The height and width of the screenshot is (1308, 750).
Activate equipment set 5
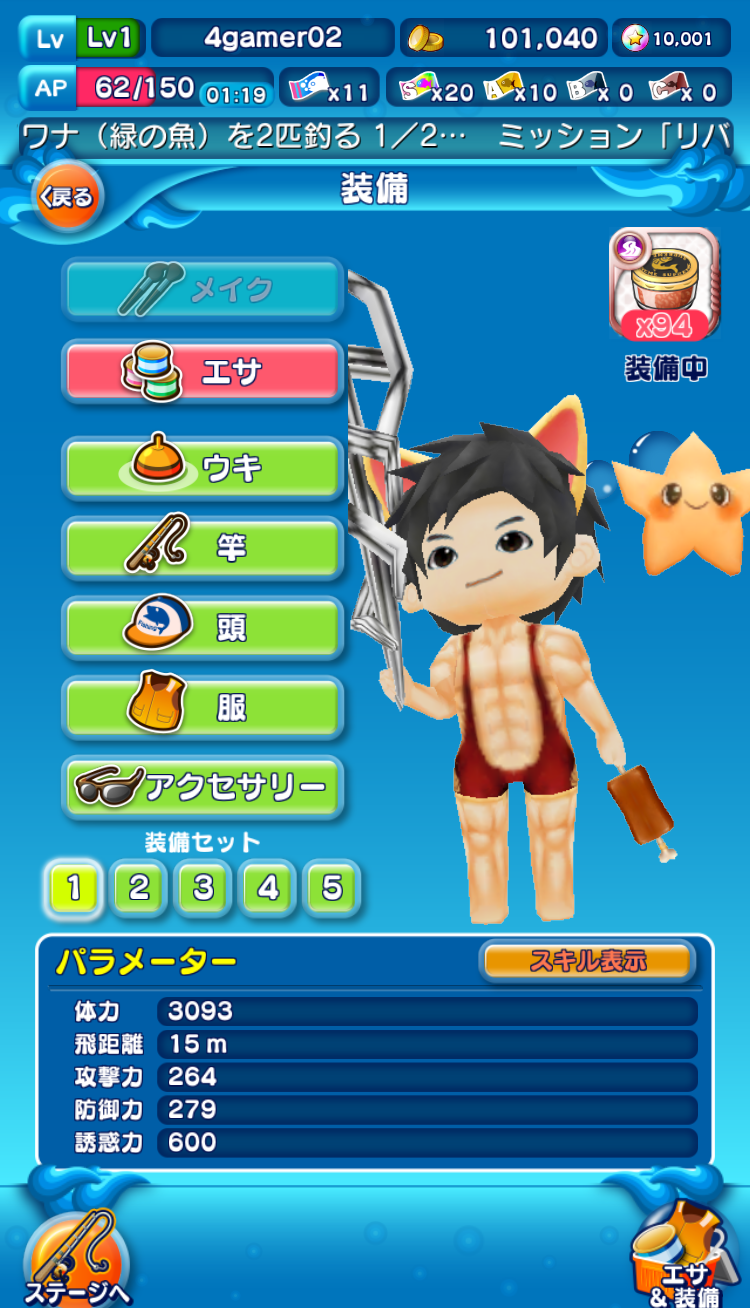[332, 887]
